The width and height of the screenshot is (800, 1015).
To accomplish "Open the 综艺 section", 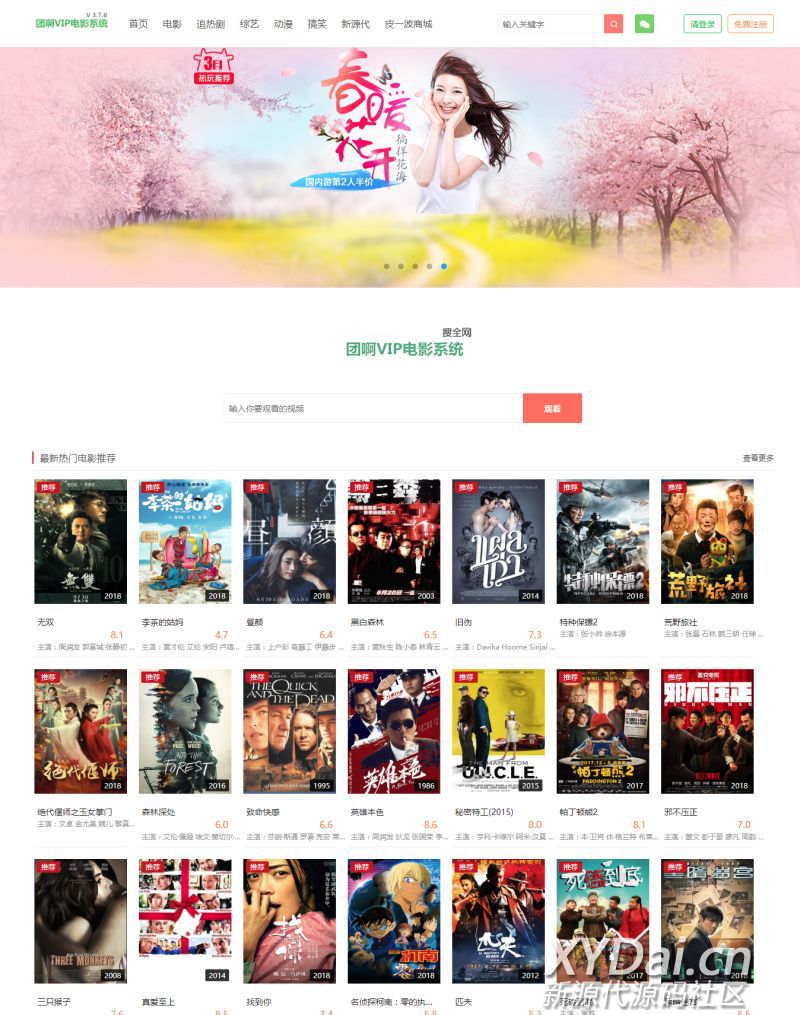I will 249,24.
